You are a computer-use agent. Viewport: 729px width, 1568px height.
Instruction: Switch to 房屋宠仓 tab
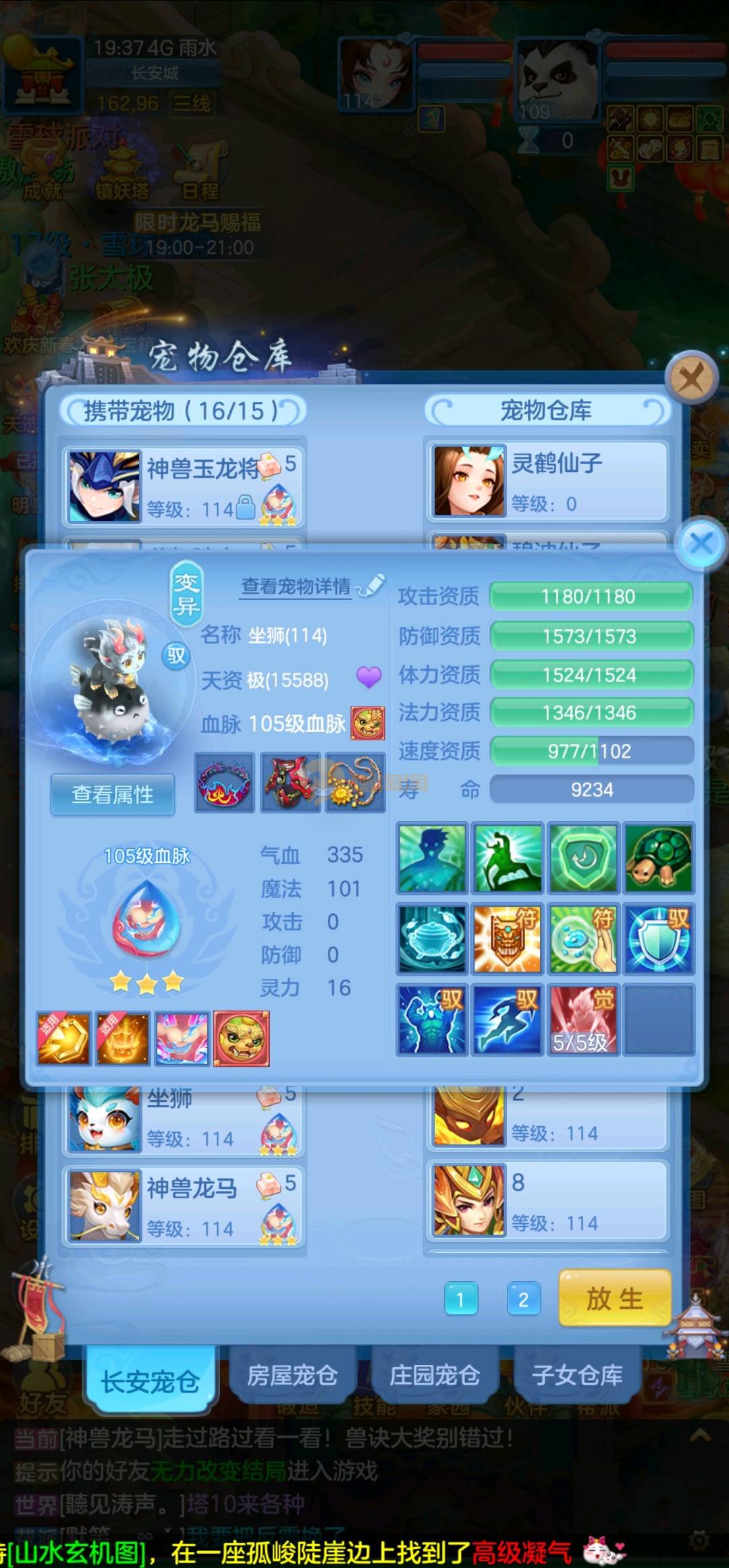(292, 1374)
